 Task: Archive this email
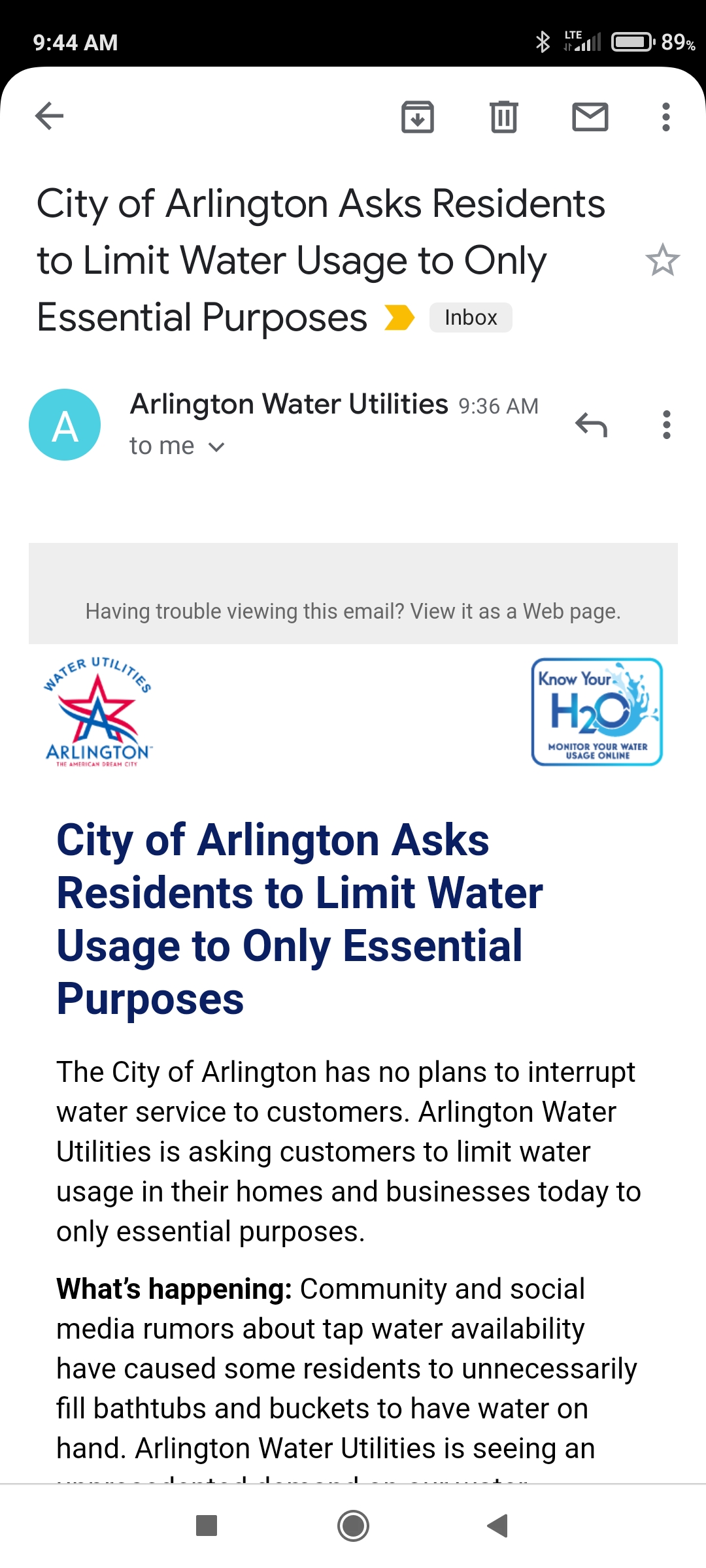pos(418,117)
